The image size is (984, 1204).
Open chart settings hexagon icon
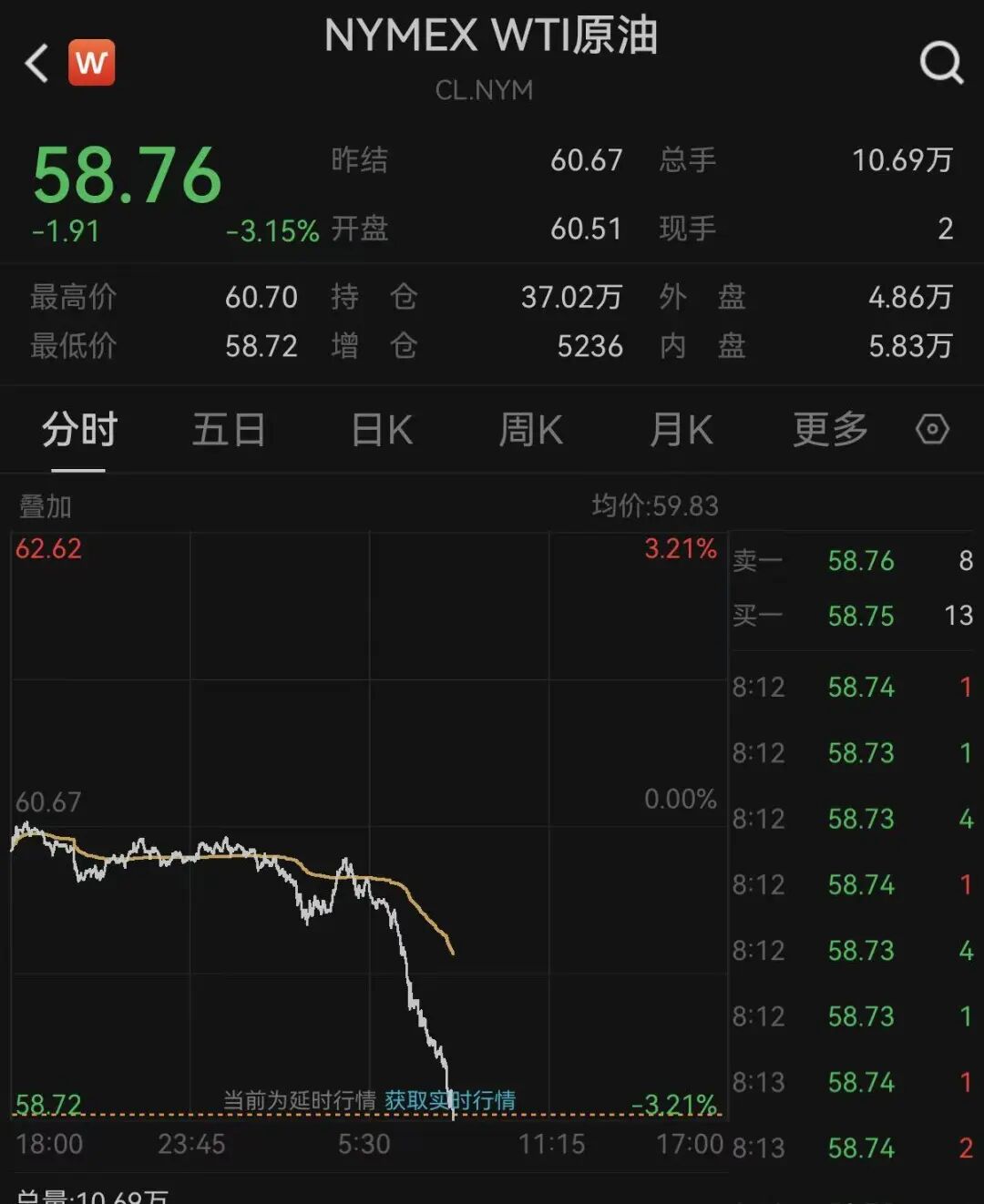(932, 429)
